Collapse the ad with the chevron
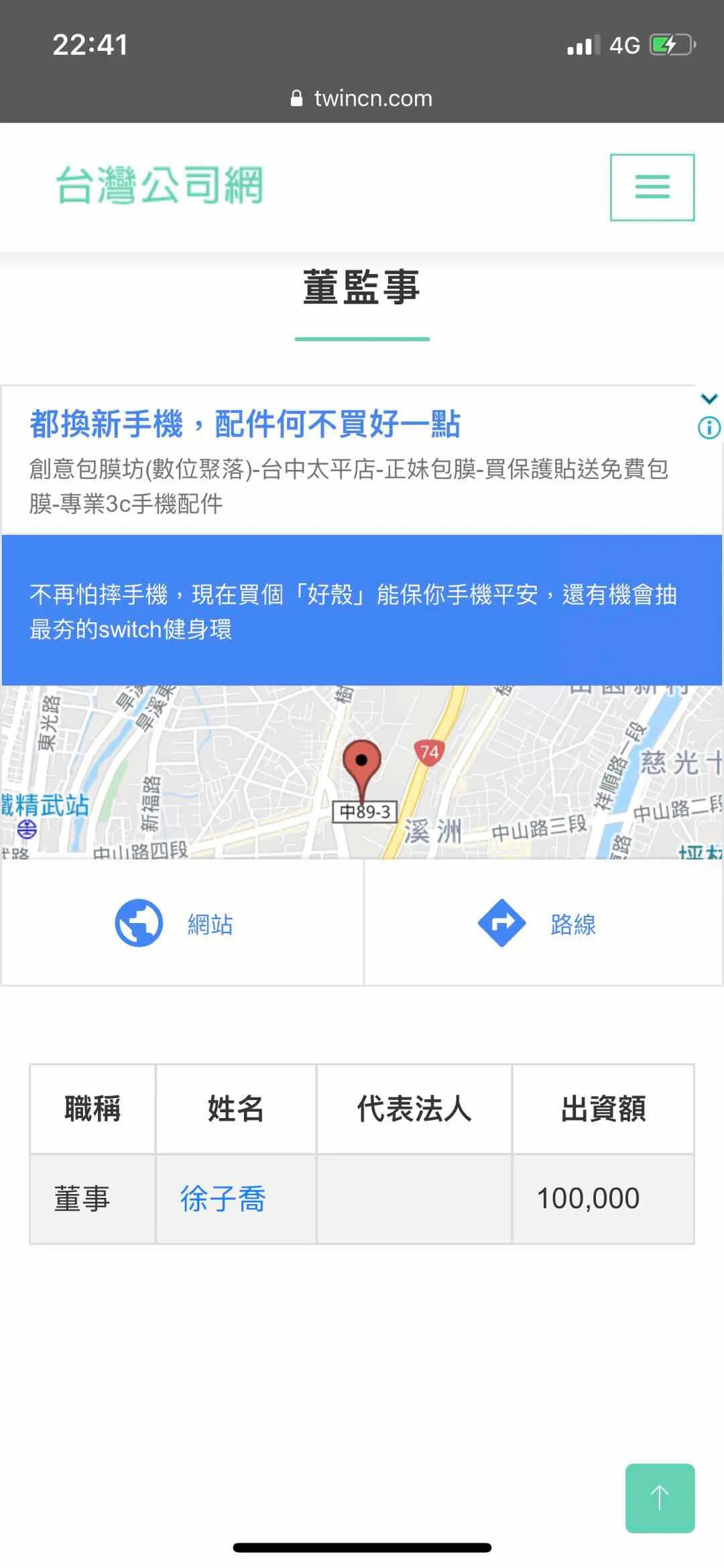The height and width of the screenshot is (1568, 724). click(x=709, y=399)
